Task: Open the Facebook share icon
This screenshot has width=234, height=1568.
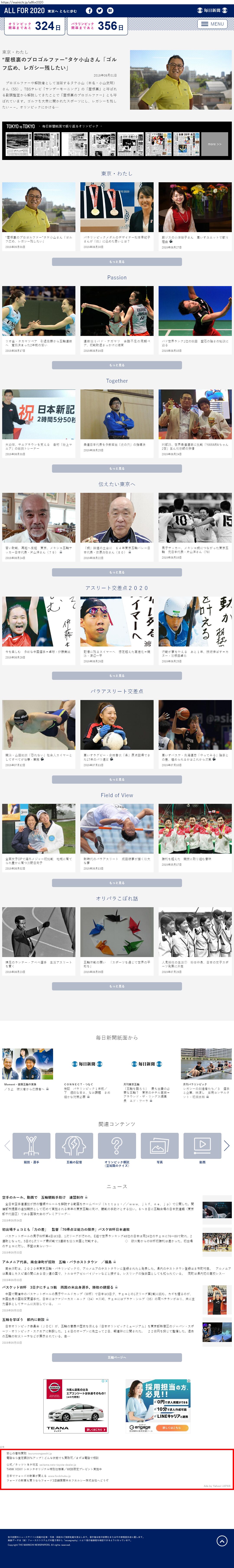Action: tap(89, 10)
